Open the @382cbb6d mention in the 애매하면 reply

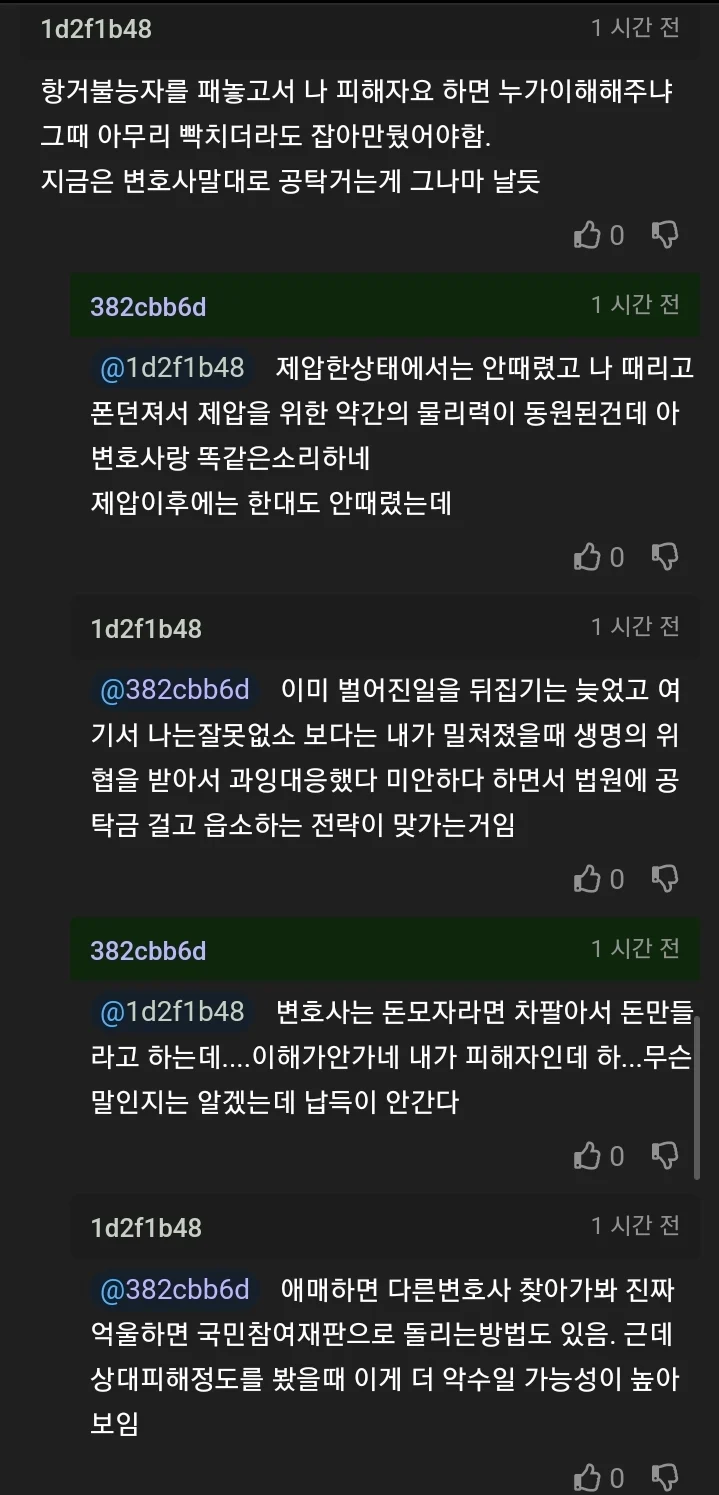(174, 1290)
